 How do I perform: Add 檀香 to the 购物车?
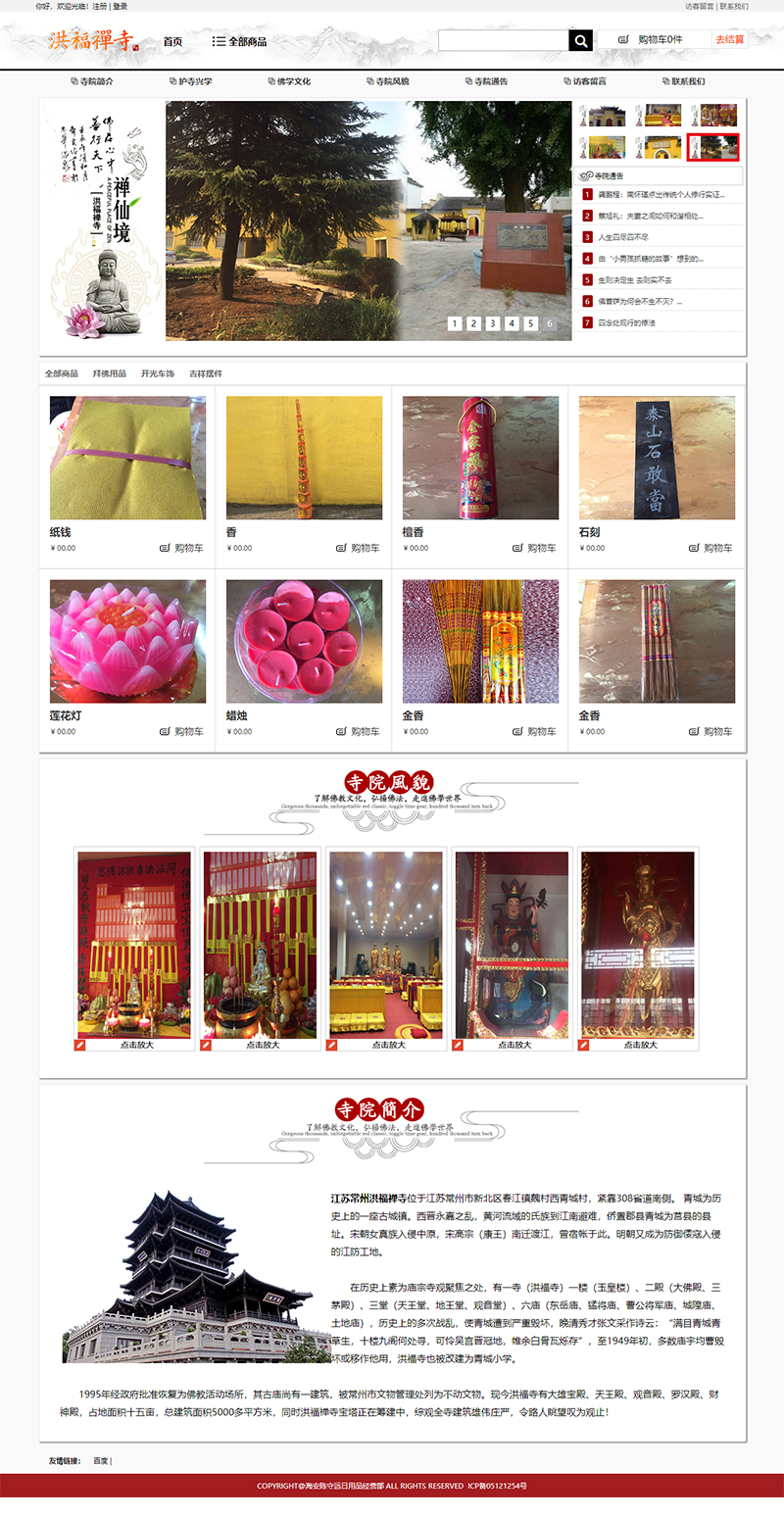(x=535, y=548)
